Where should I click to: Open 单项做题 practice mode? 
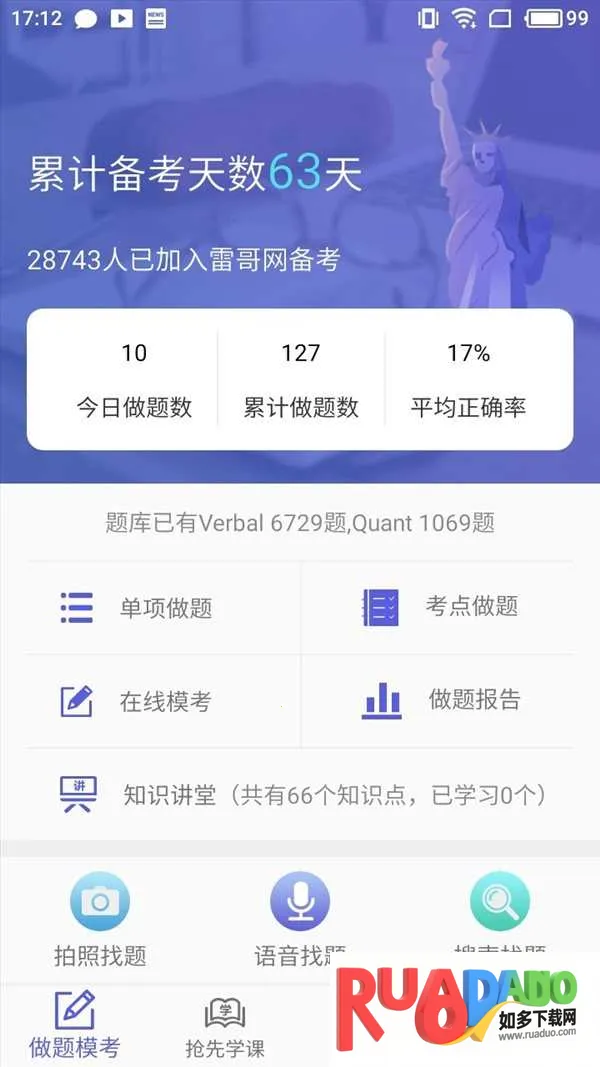click(163, 608)
